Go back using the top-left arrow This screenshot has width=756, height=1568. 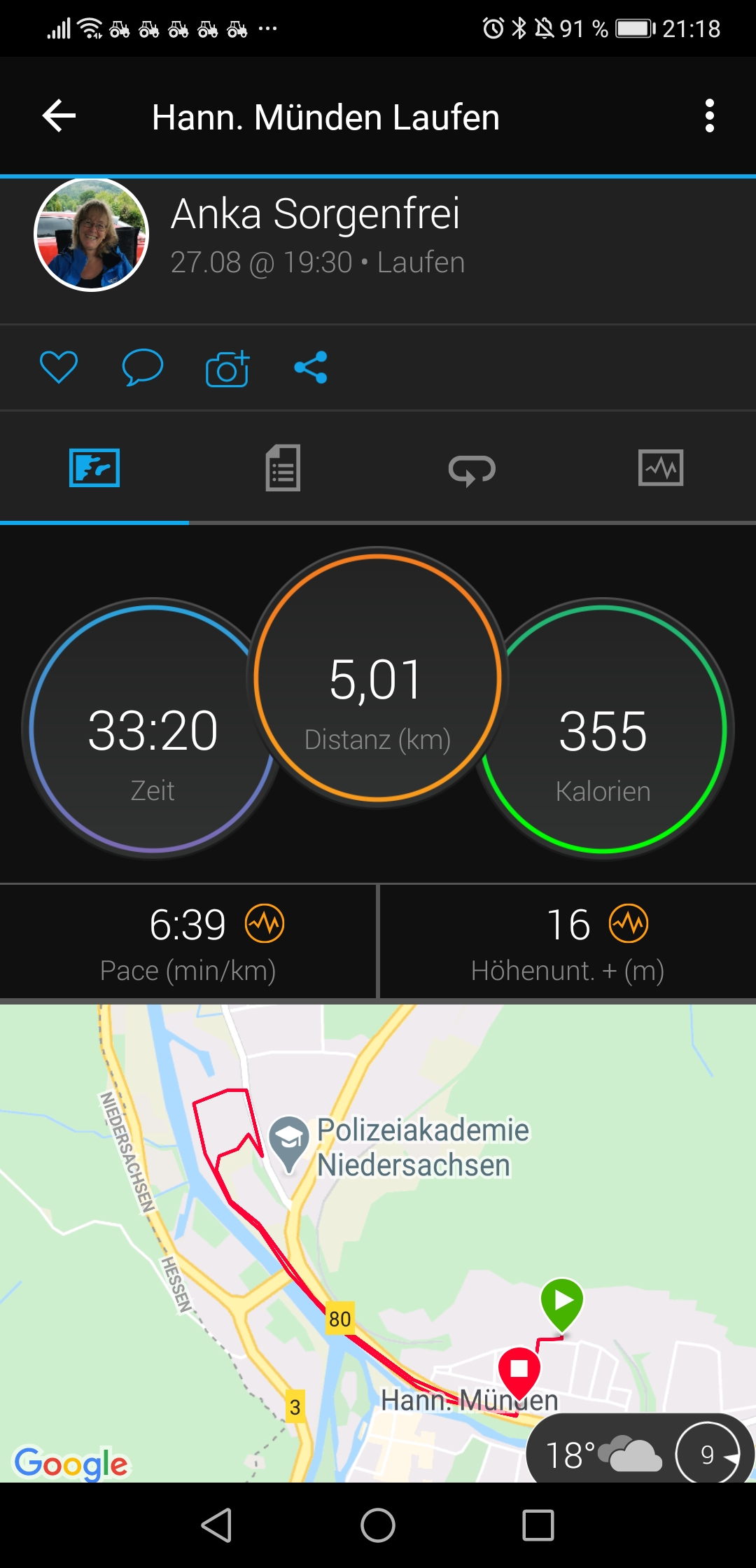click(x=59, y=116)
